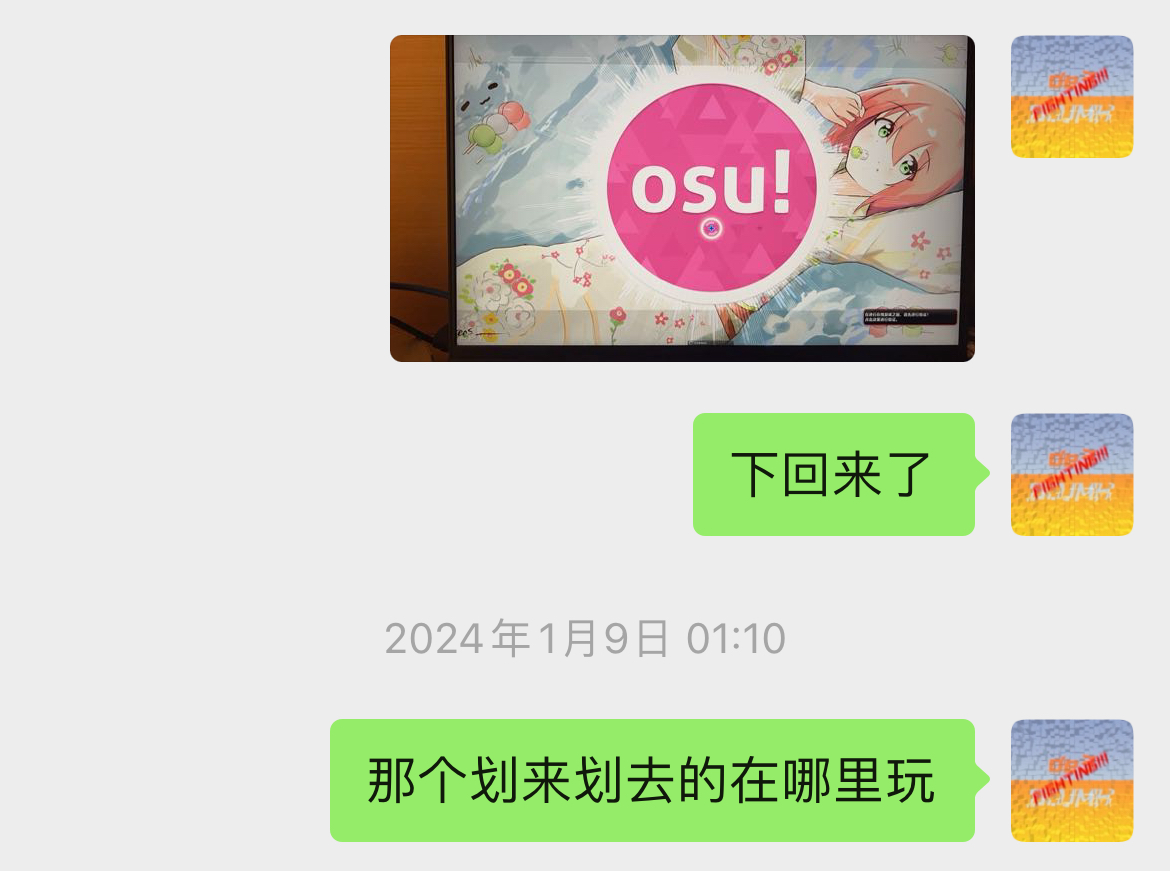Open the osu! photo message
The width and height of the screenshot is (1170, 871).
click(x=682, y=198)
